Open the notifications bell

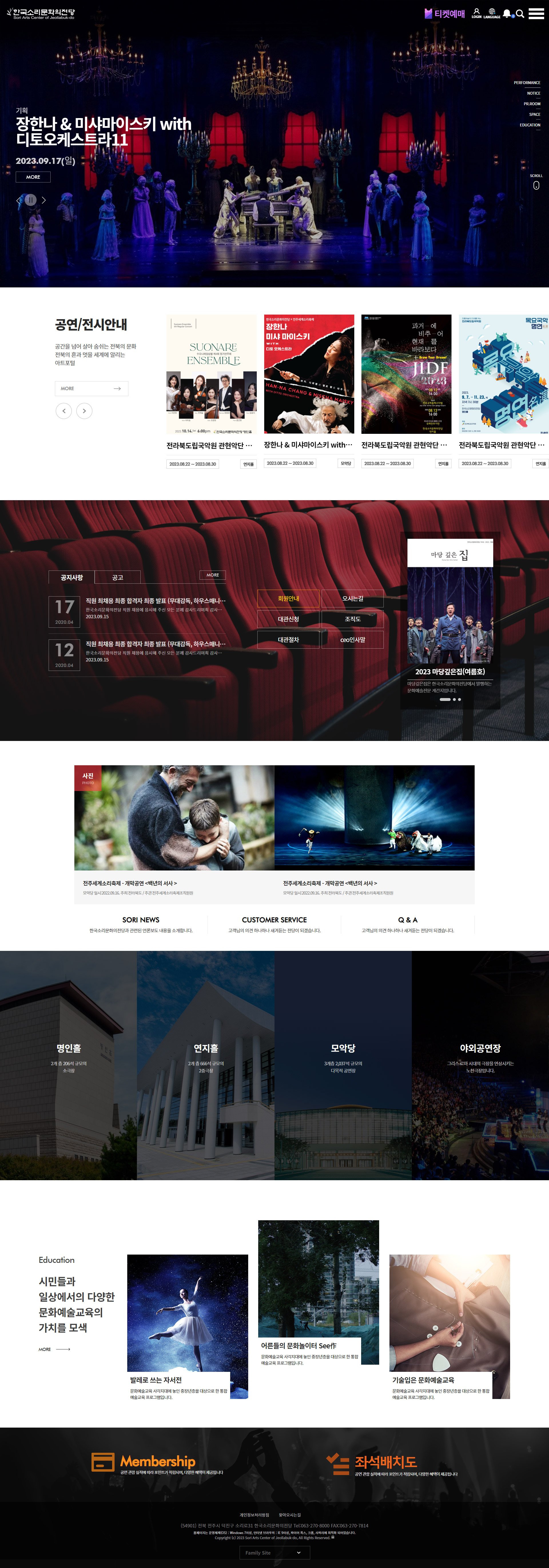pyautogui.click(x=506, y=13)
